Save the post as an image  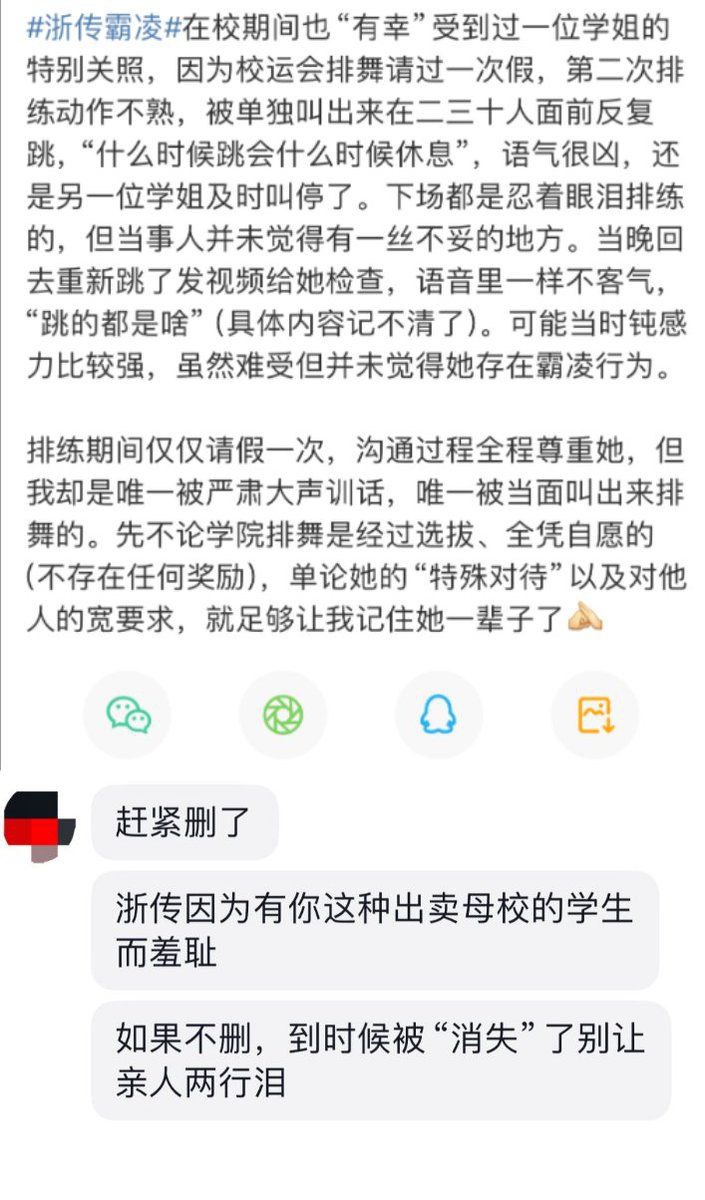point(595,715)
